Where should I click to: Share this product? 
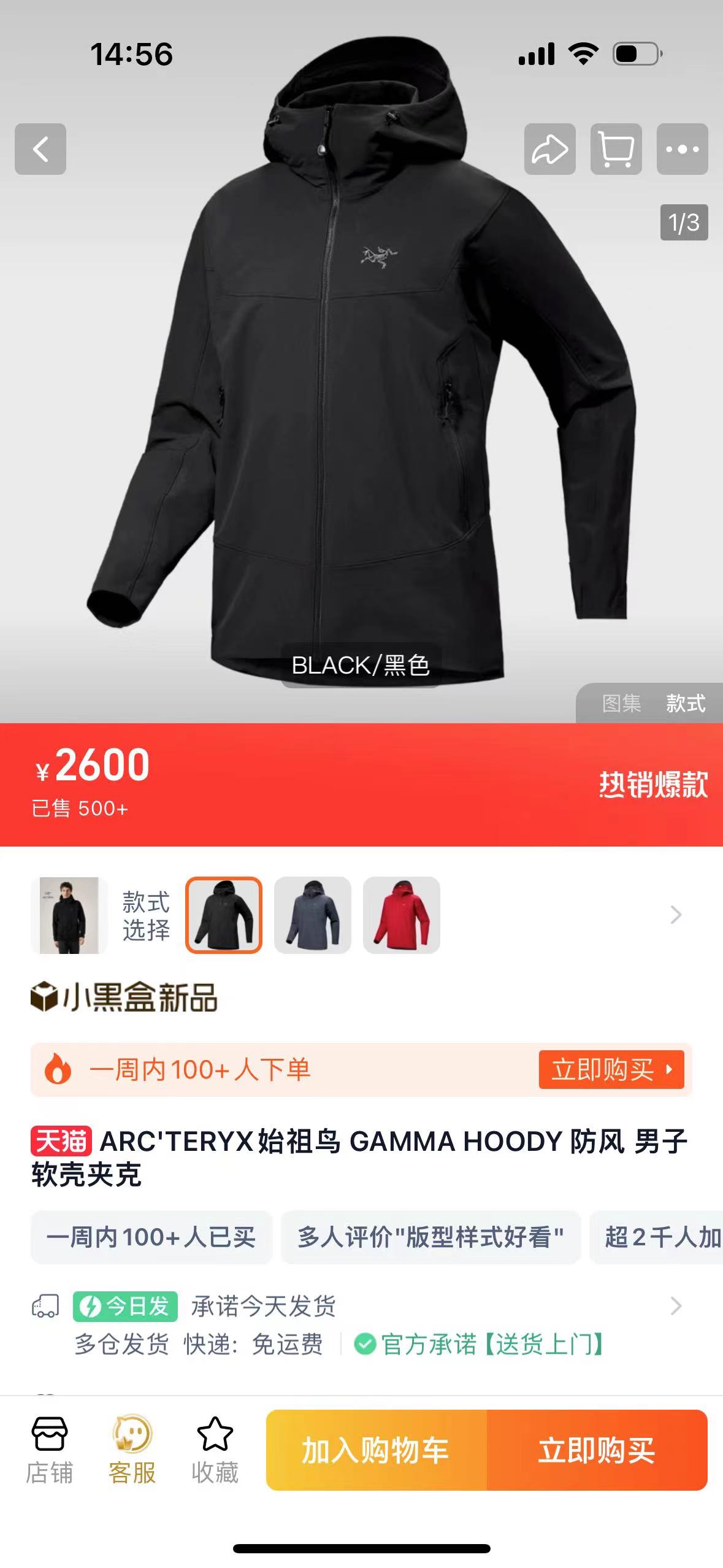click(549, 149)
